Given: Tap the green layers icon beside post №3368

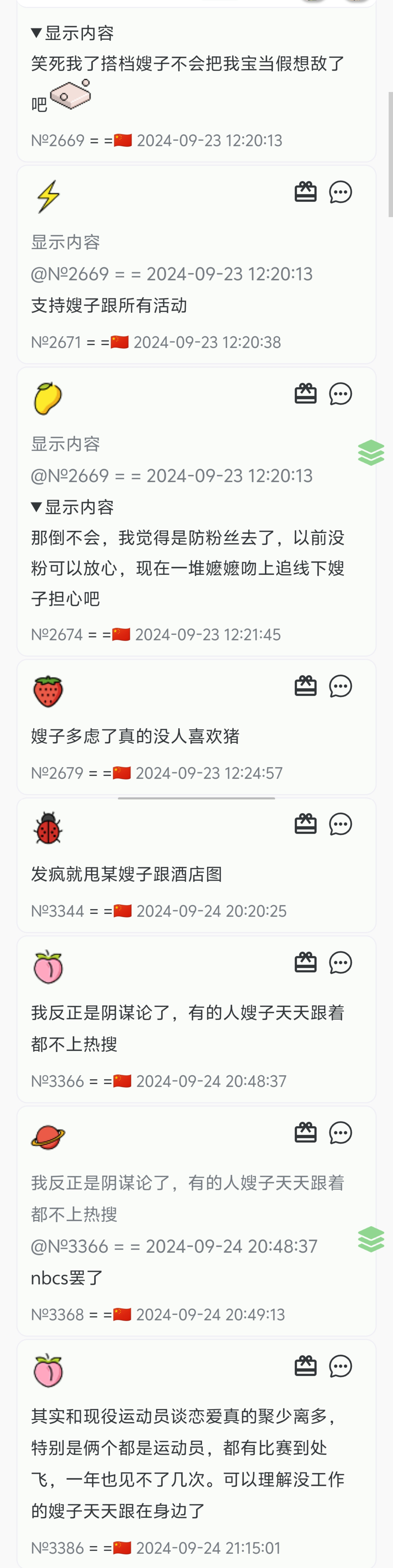Looking at the screenshot, I should (371, 1239).
